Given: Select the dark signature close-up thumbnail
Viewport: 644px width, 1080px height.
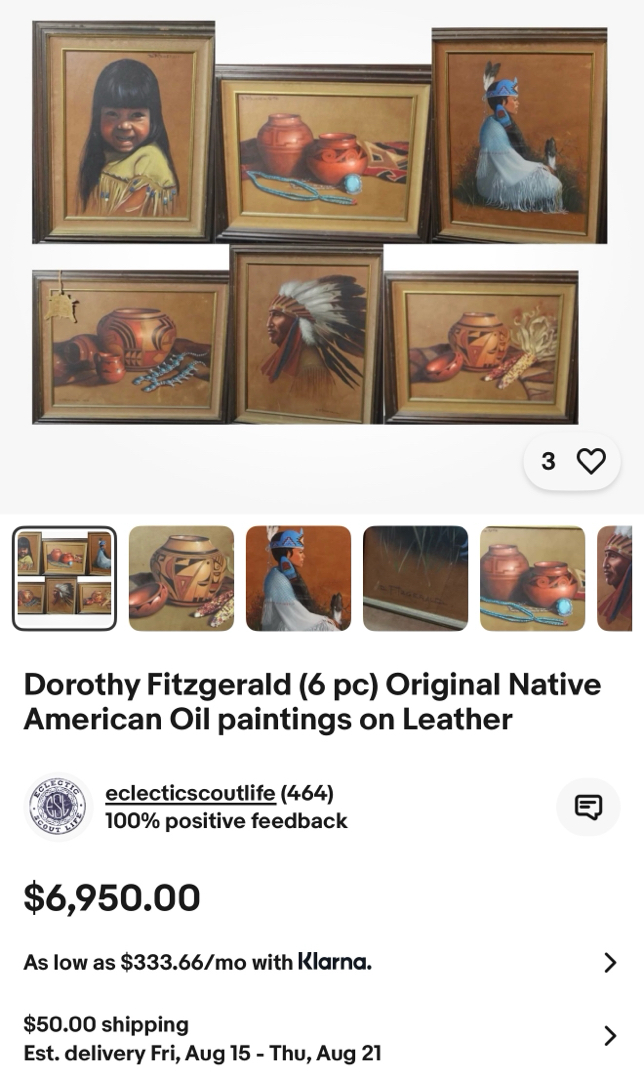Looking at the screenshot, I should point(415,579).
